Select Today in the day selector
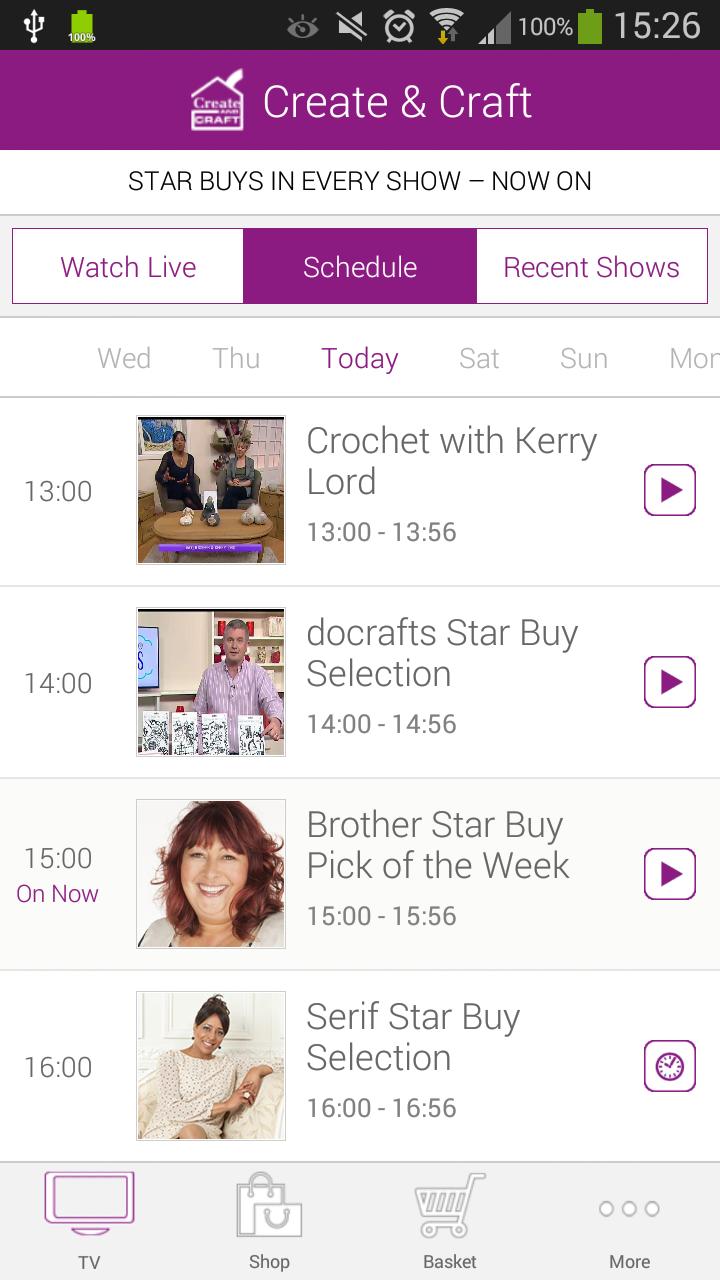This screenshot has height=1280, width=720. pos(360,358)
